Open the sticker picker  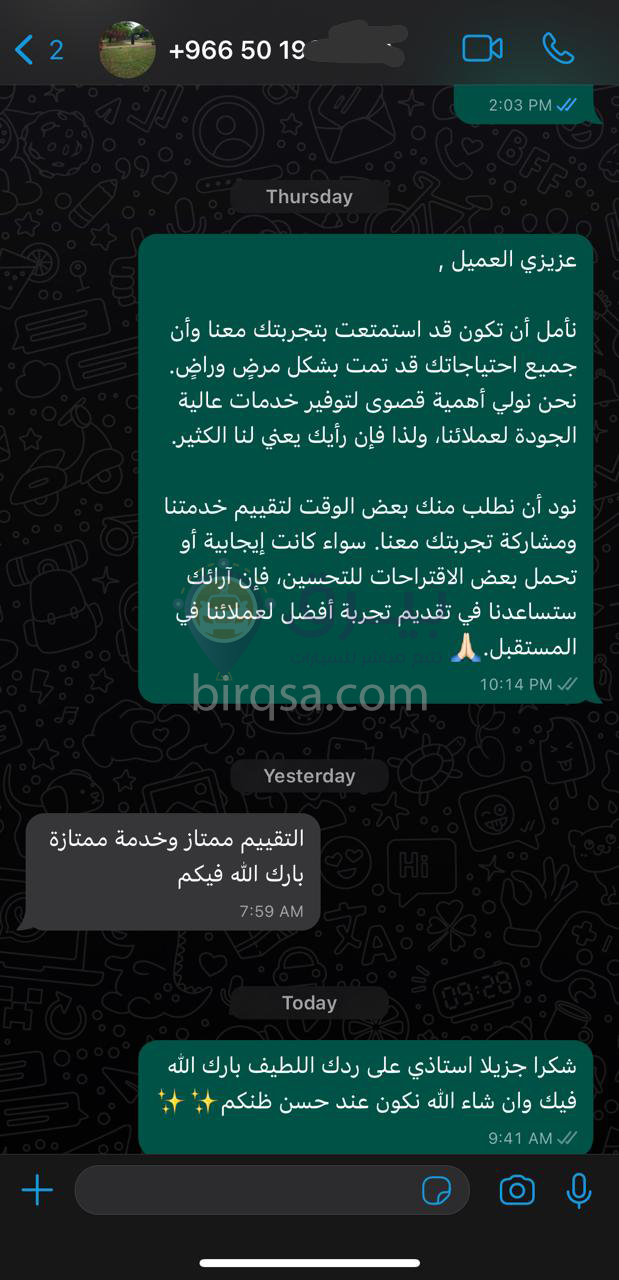tap(436, 1190)
